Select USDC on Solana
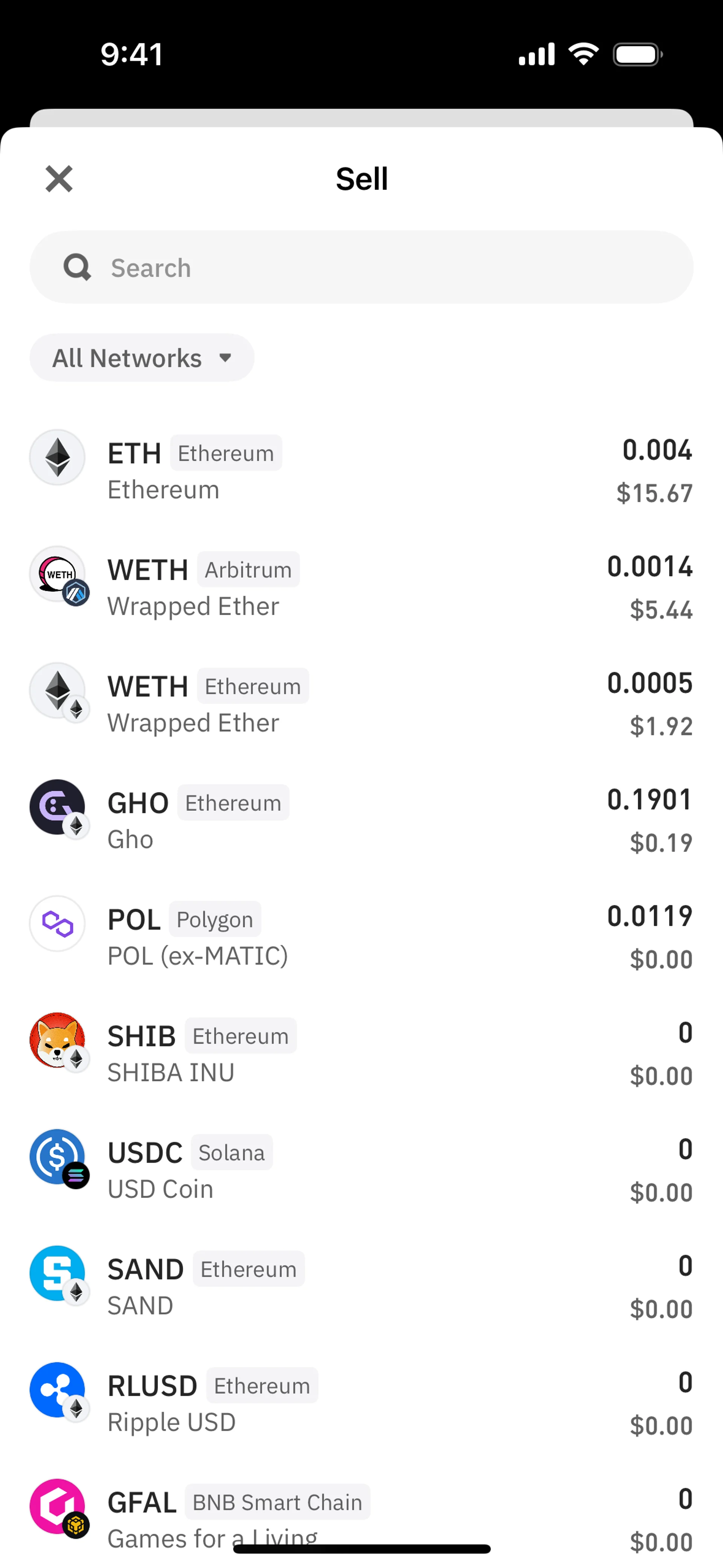723x1568 pixels. coord(361,1171)
